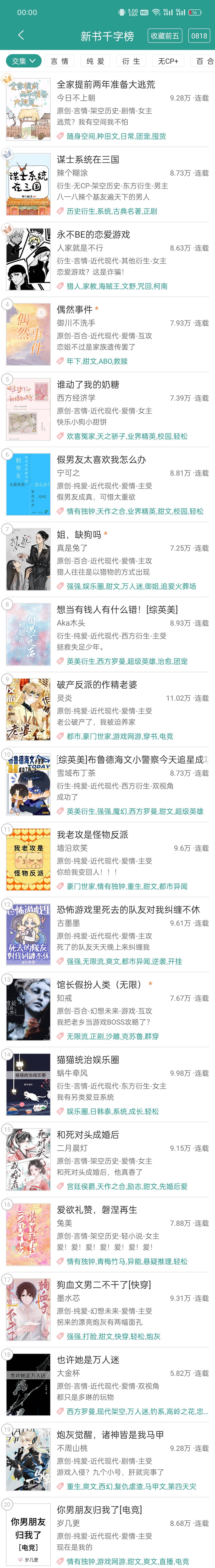
Task: Switch to the 纯爱 tab
Action: [x=95, y=61]
